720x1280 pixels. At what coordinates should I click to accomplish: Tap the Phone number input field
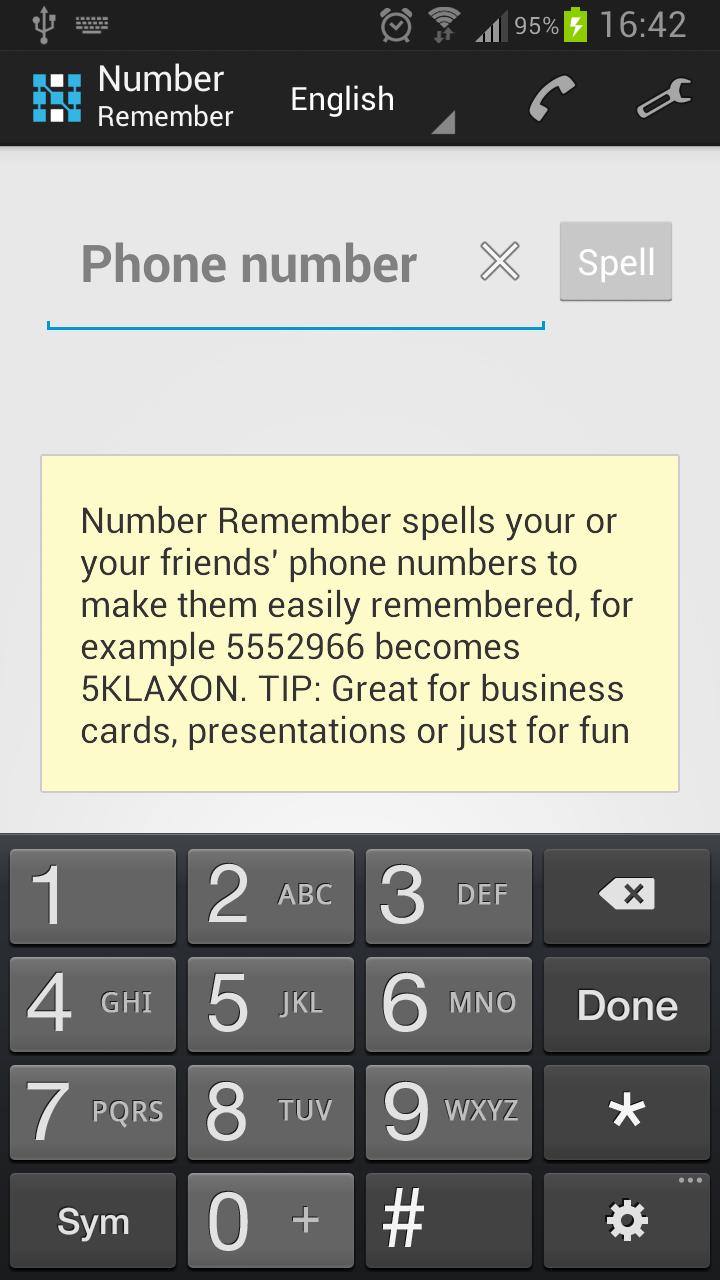[248, 263]
